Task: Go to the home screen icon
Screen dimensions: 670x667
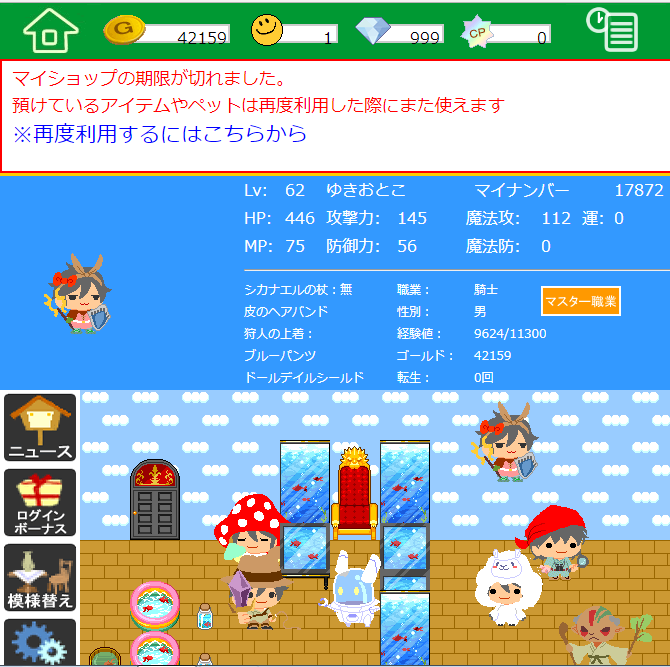Action: (50, 30)
